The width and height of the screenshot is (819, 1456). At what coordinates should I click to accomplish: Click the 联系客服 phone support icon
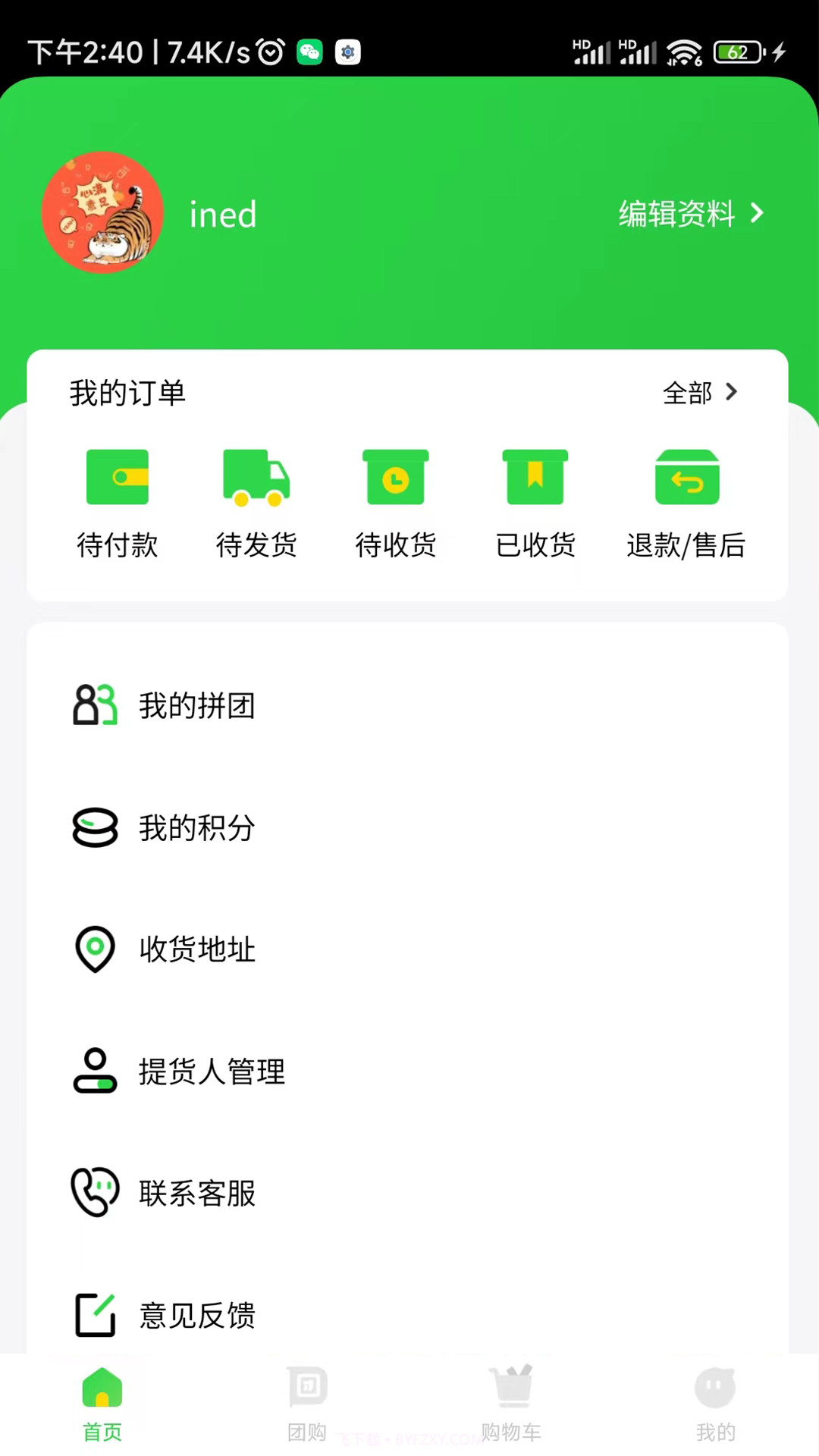pyautogui.click(x=94, y=1192)
